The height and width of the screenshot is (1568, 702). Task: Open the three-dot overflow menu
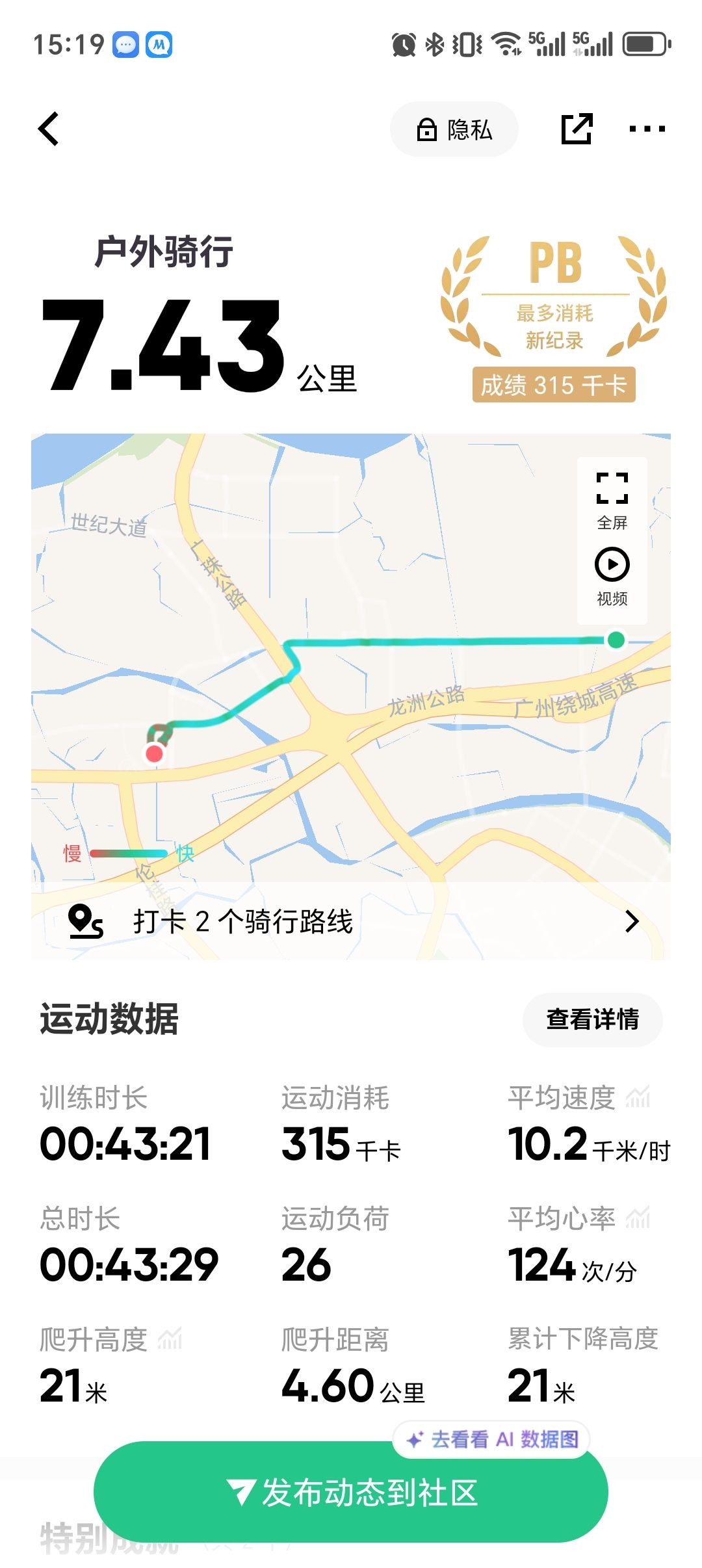click(x=647, y=129)
